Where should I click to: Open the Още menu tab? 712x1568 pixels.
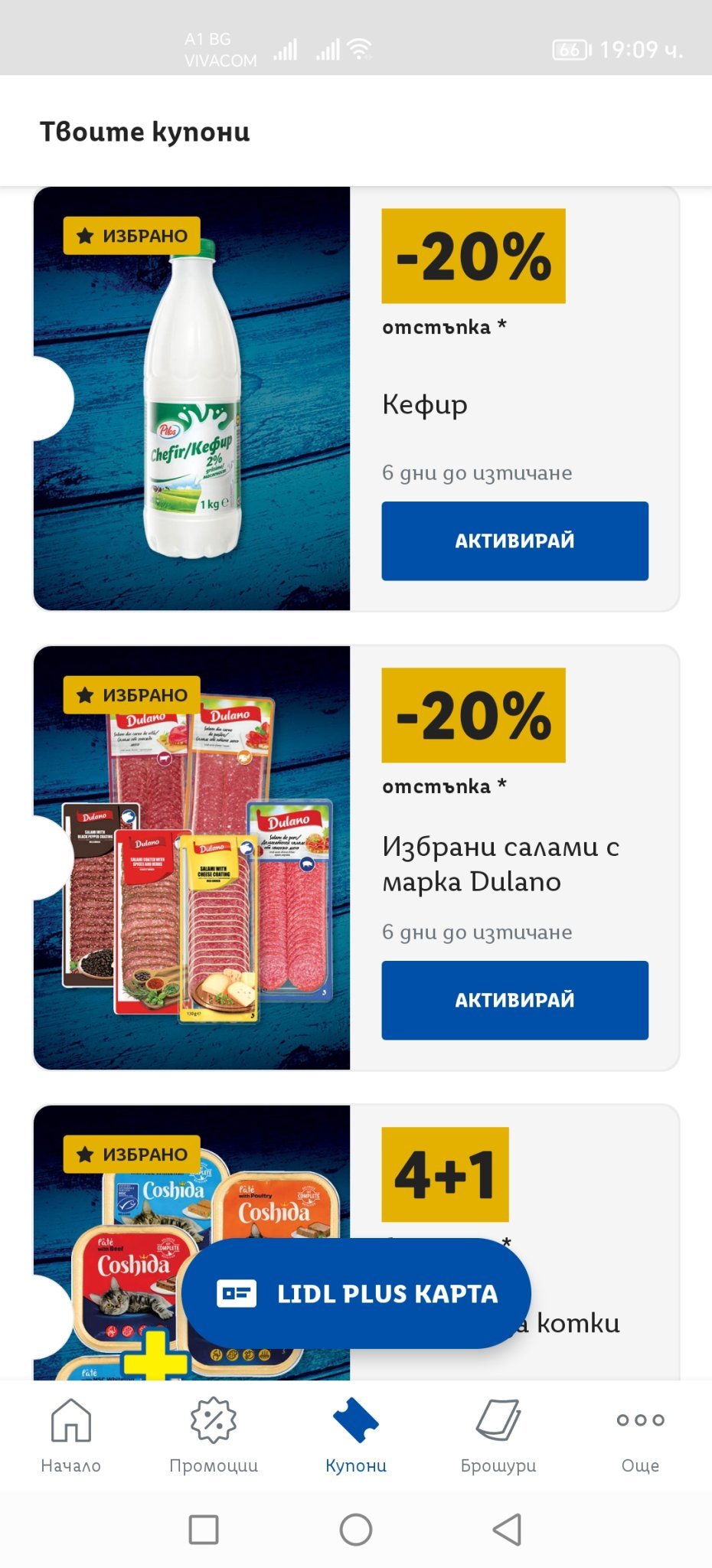640,1436
